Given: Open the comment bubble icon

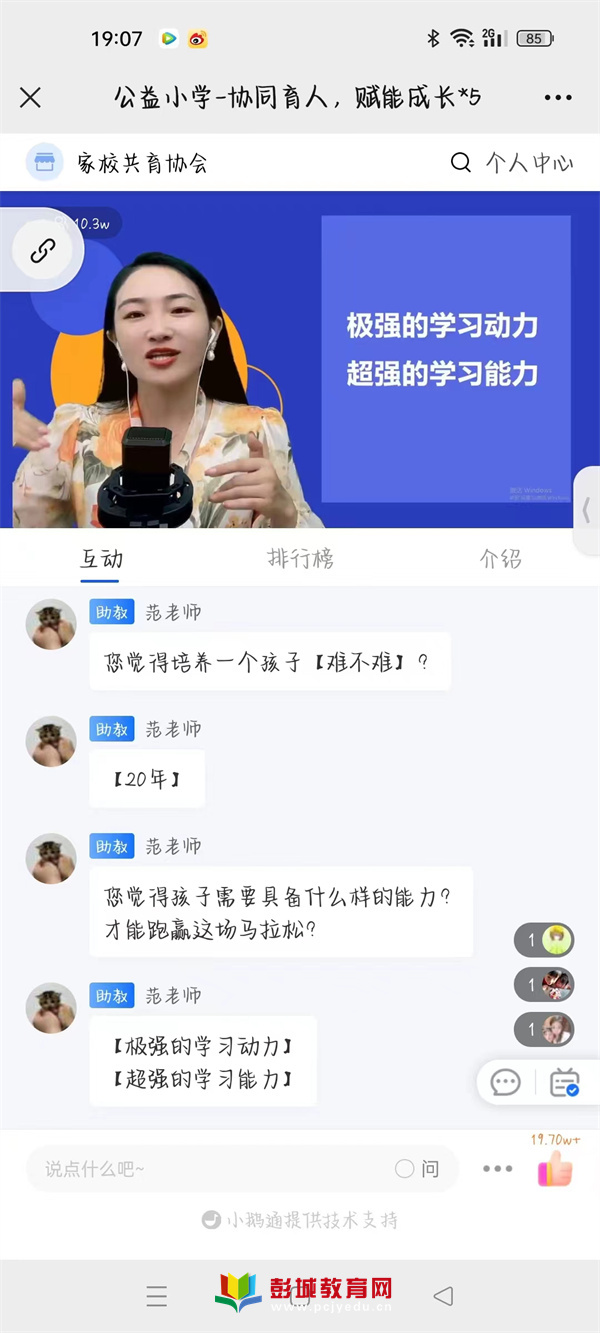Looking at the screenshot, I should point(506,1082).
